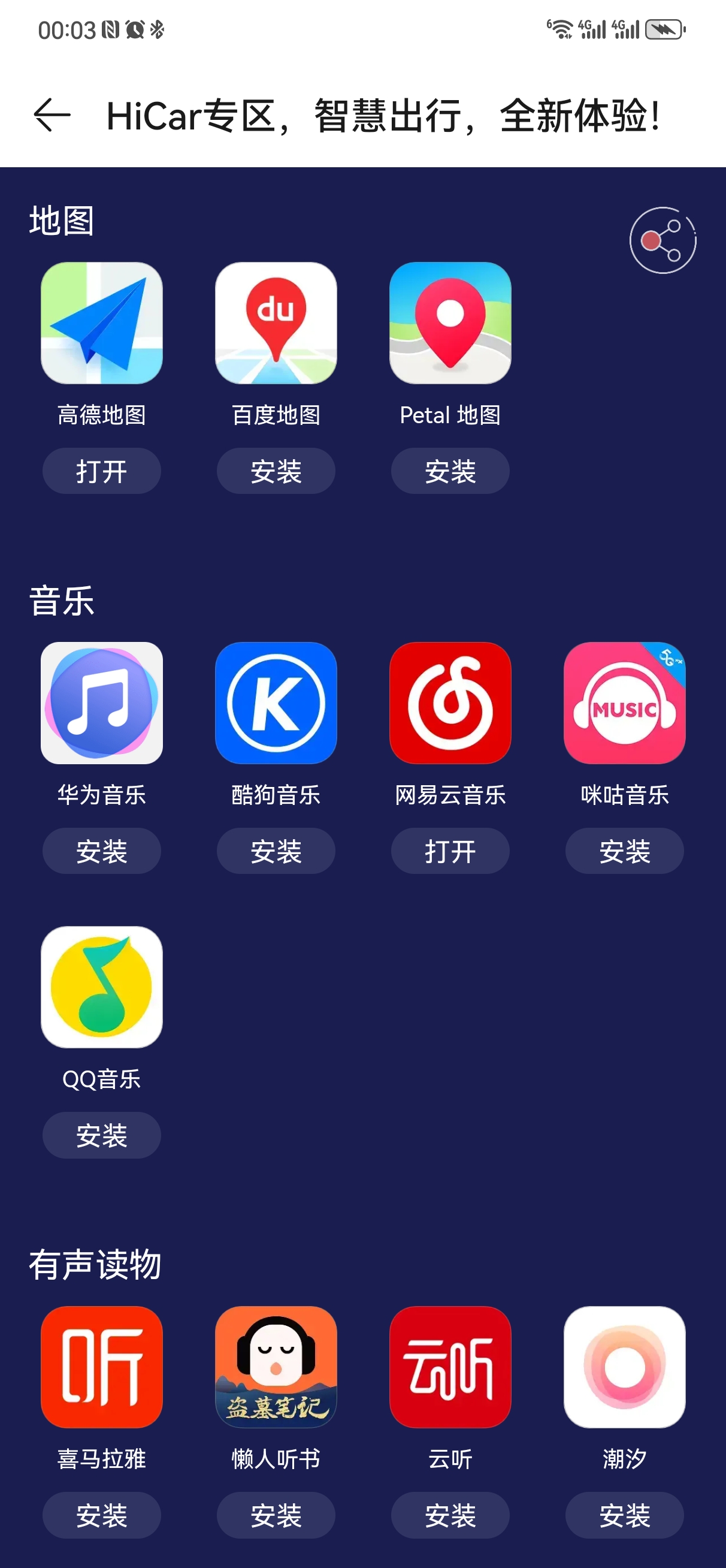Install 喜马拉雅
726x1568 pixels.
click(102, 1515)
